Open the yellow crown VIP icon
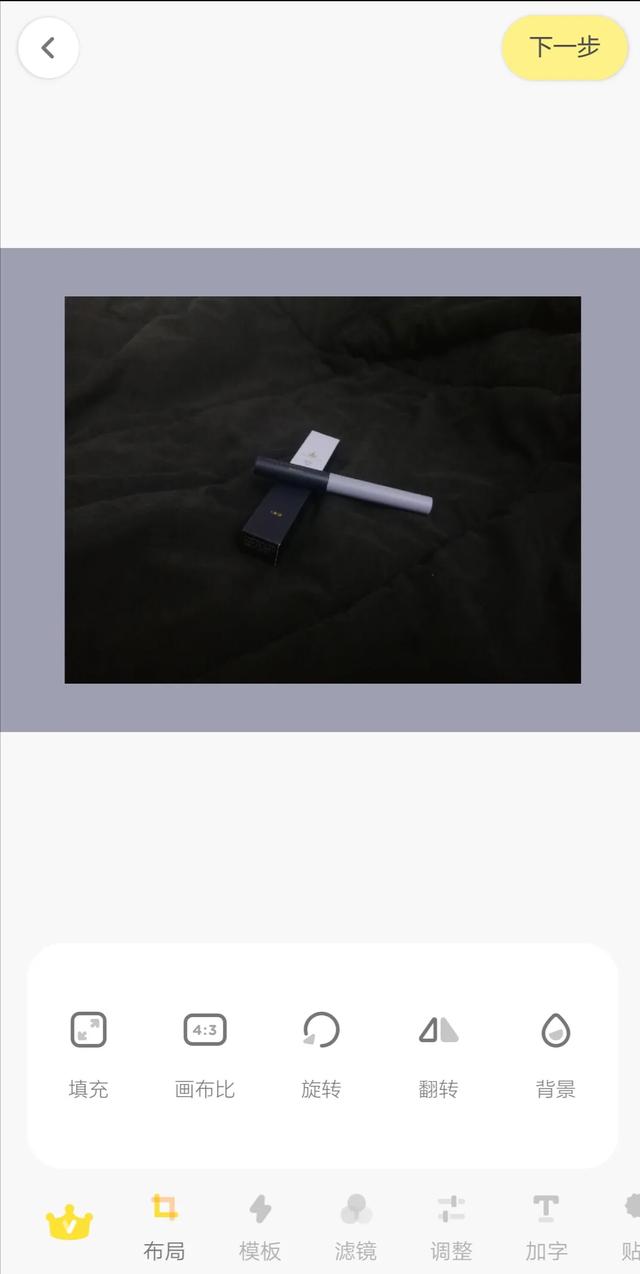This screenshot has width=640, height=1274. [69, 1223]
